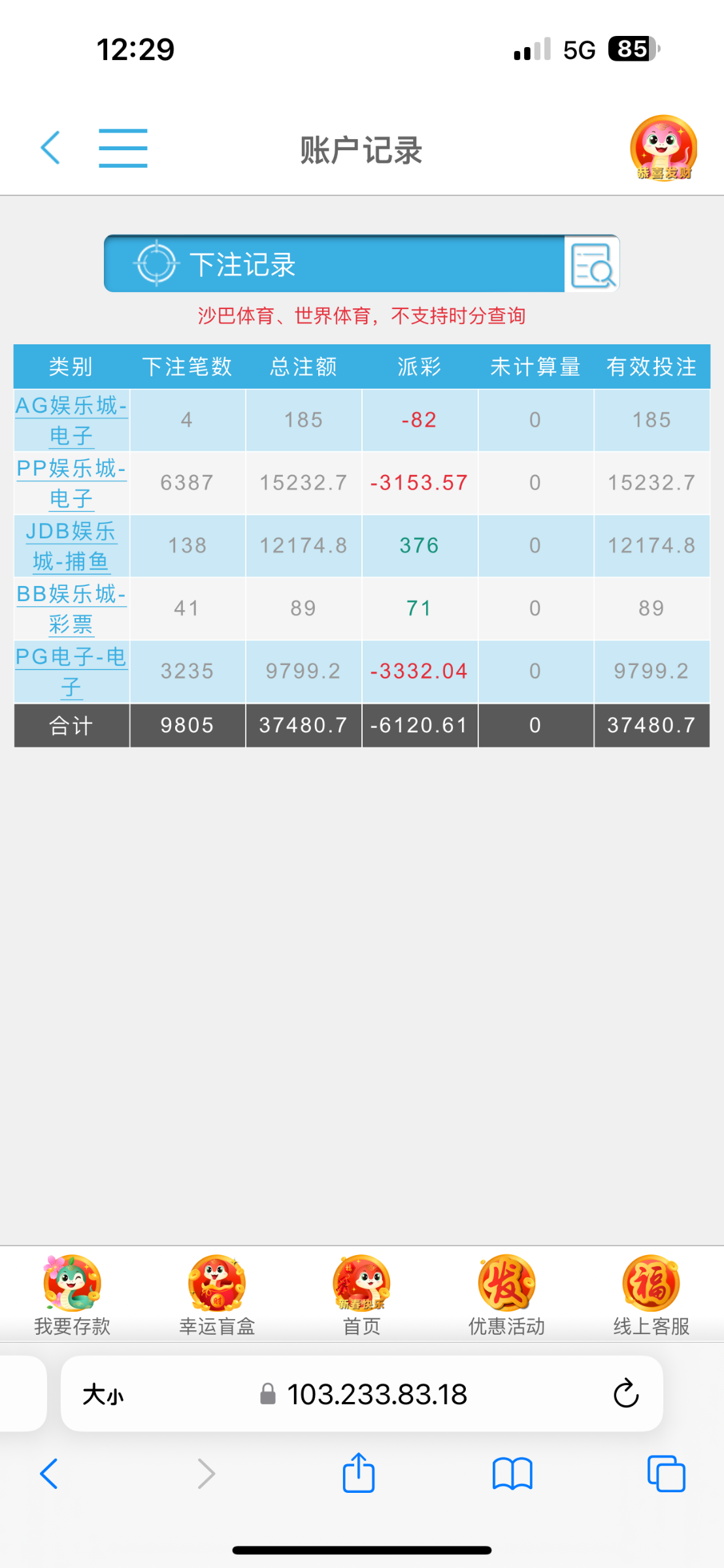Open PP娱乐城-电子 category link

click(71, 483)
